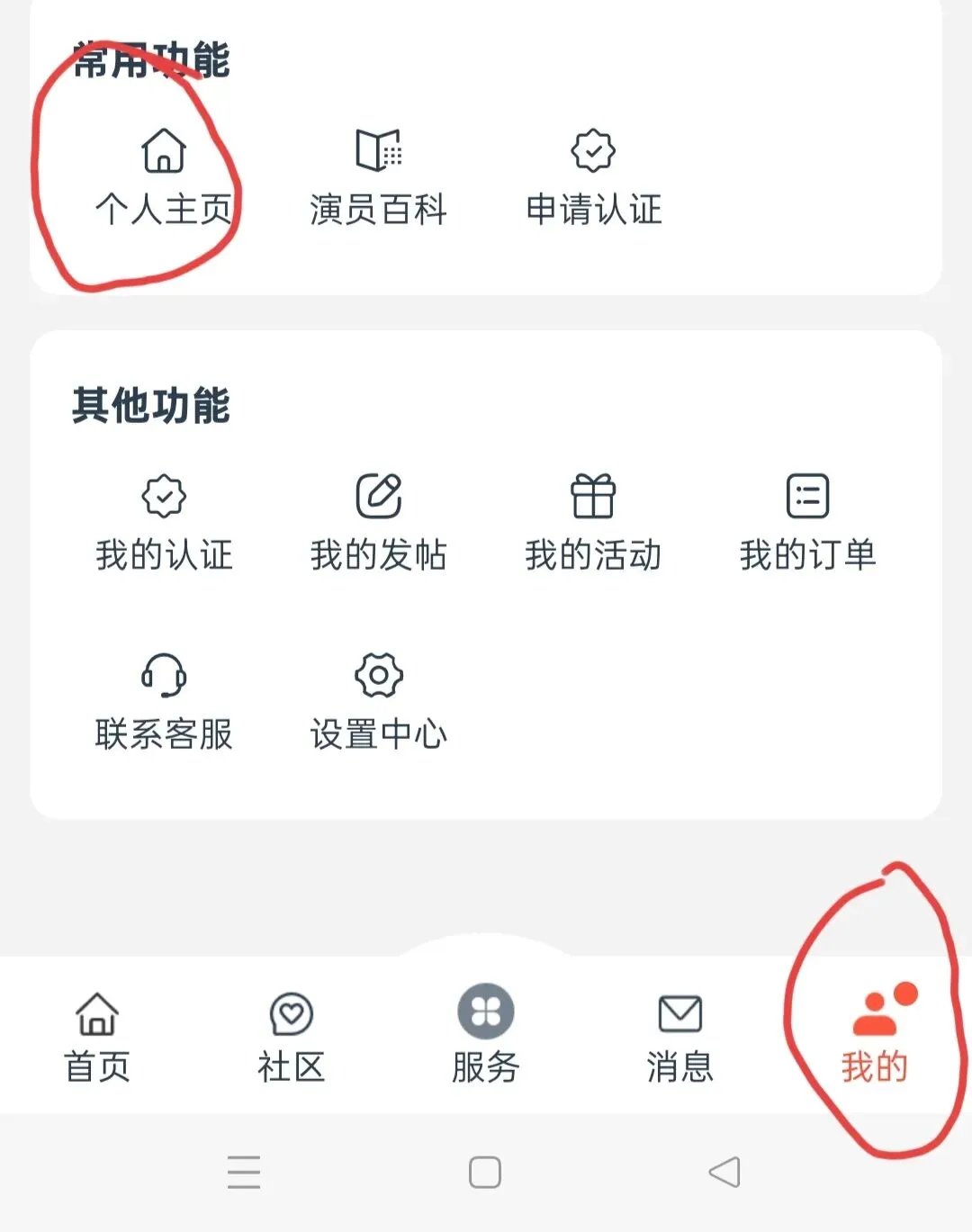This screenshot has height=1232, width=972.
Task: Check 我的订单 orders
Action: tap(807, 523)
